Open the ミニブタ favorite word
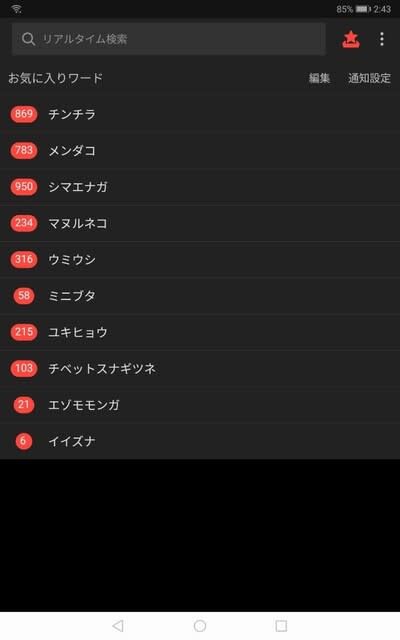 coord(200,296)
